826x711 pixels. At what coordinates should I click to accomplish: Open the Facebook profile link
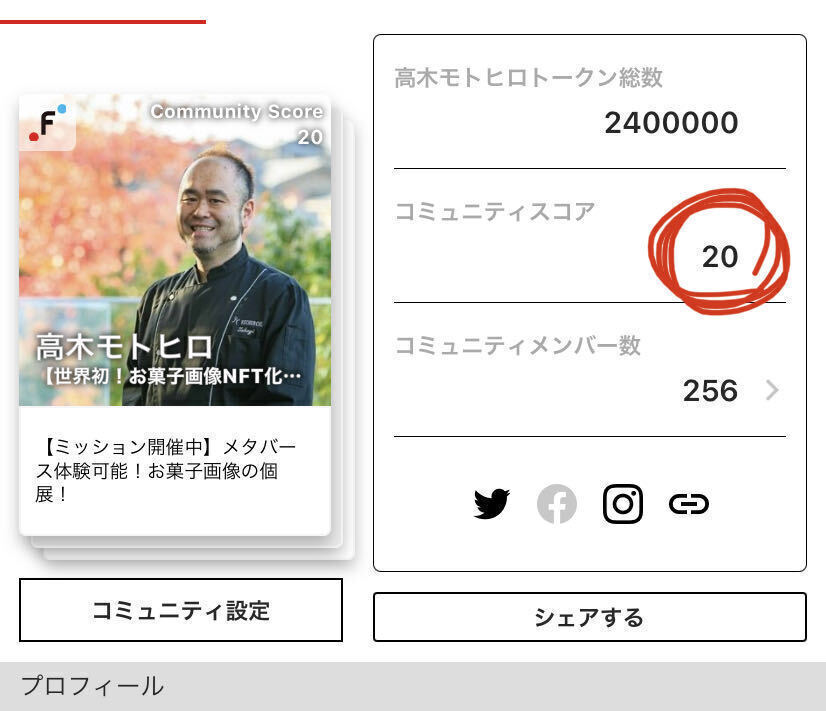pos(557,504)
